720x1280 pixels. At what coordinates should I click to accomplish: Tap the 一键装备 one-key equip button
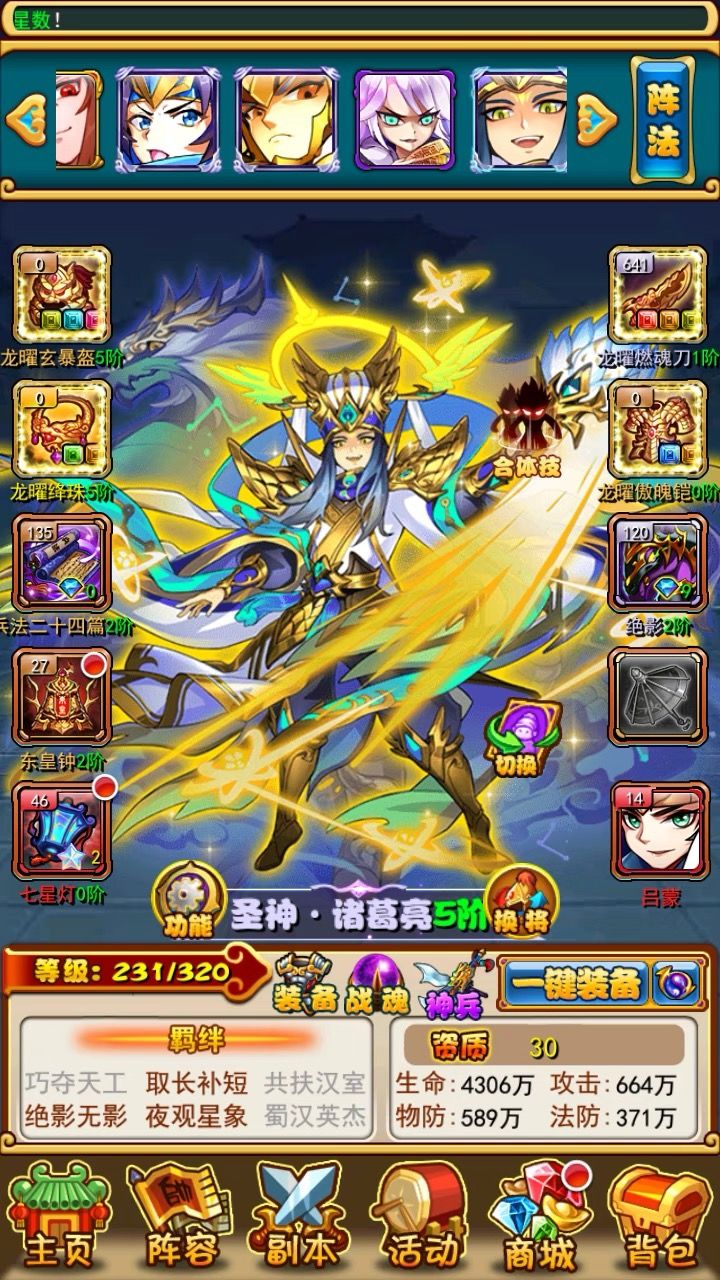pyautogui.click(x=574, y=984)
